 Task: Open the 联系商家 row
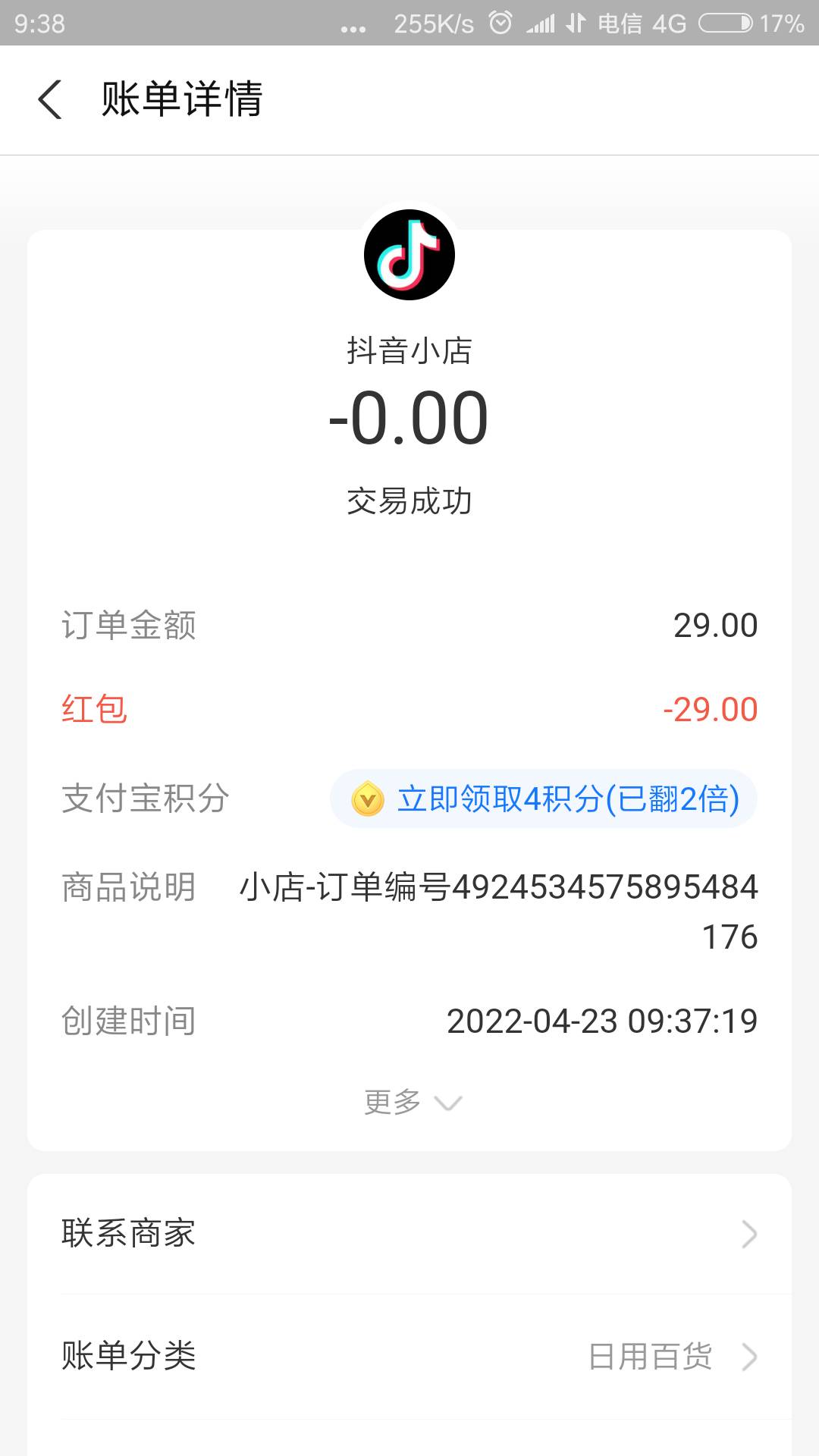tap(409, 1234)
